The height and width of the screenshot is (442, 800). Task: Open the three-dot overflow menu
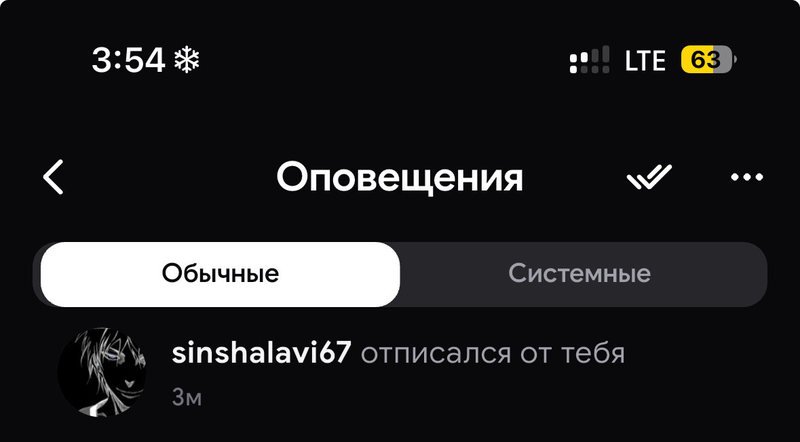[x=747, y=177]
